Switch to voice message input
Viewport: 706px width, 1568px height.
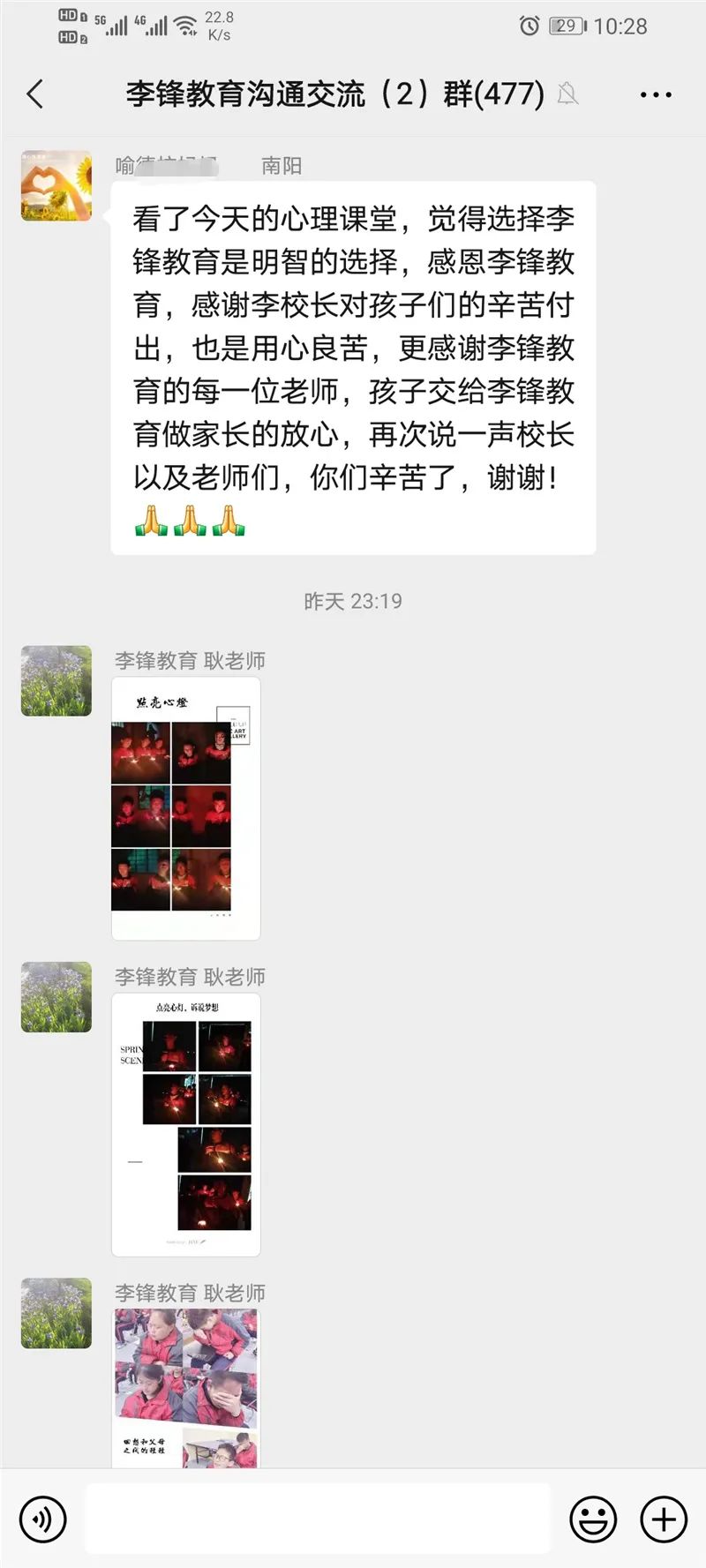click(42, 1519)
